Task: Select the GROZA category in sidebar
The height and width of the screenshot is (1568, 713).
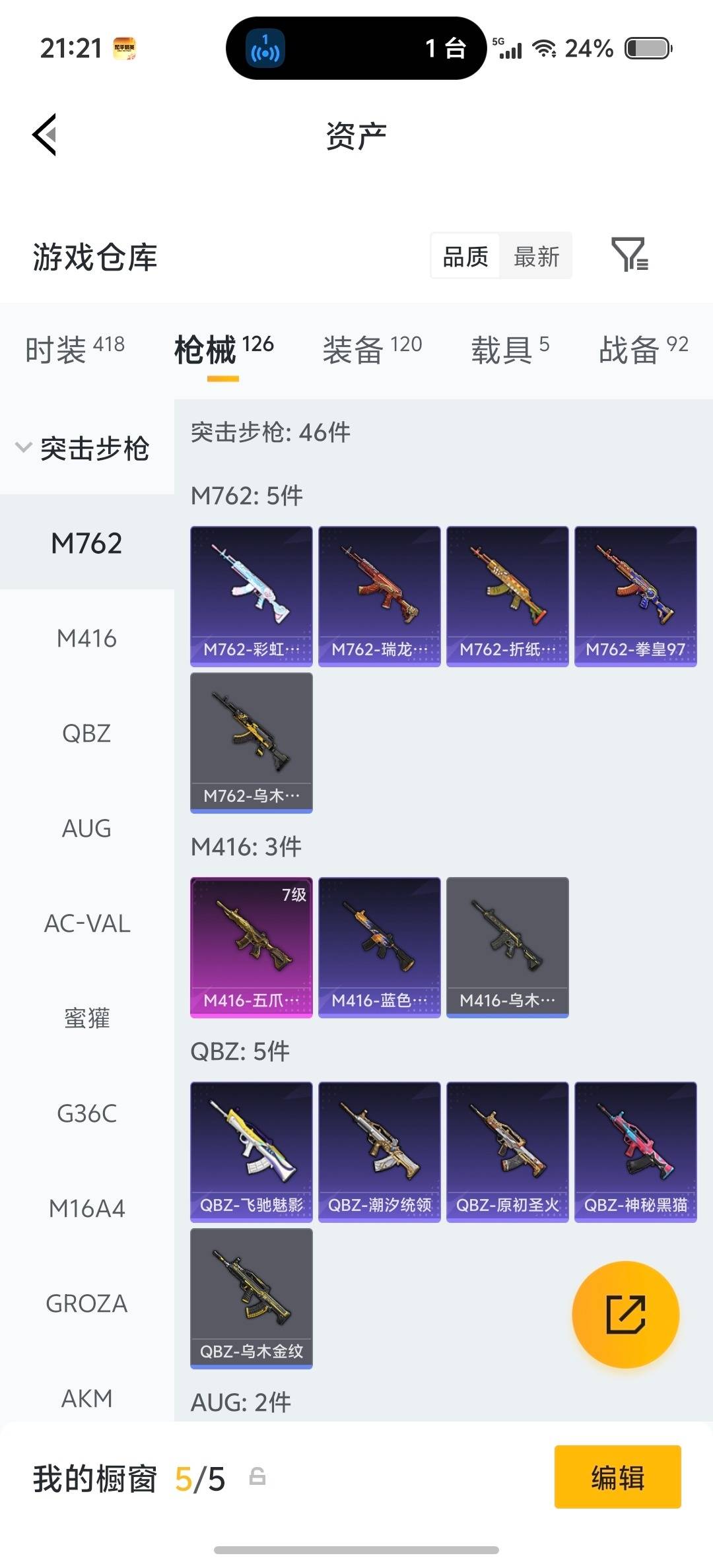Action: click(x=86, y=1304)
